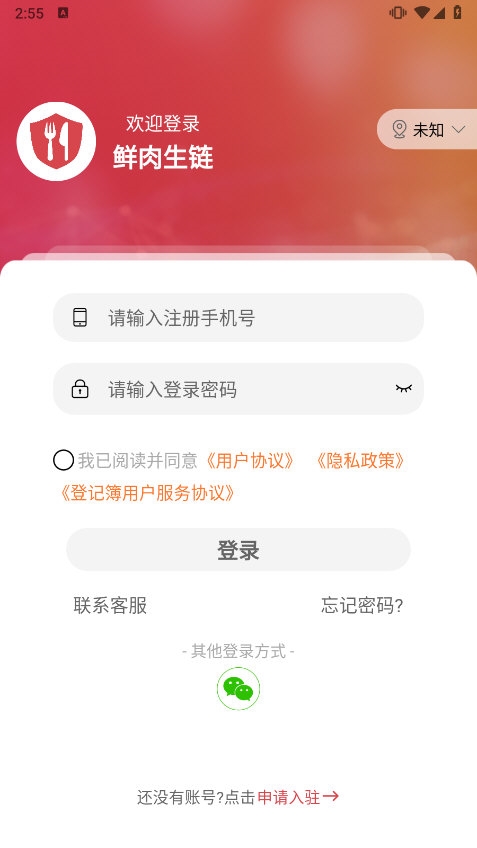Log in with the WeChat icon
Image resolution: width=477 pixels, height=848 pixels.
coord(238,688)
